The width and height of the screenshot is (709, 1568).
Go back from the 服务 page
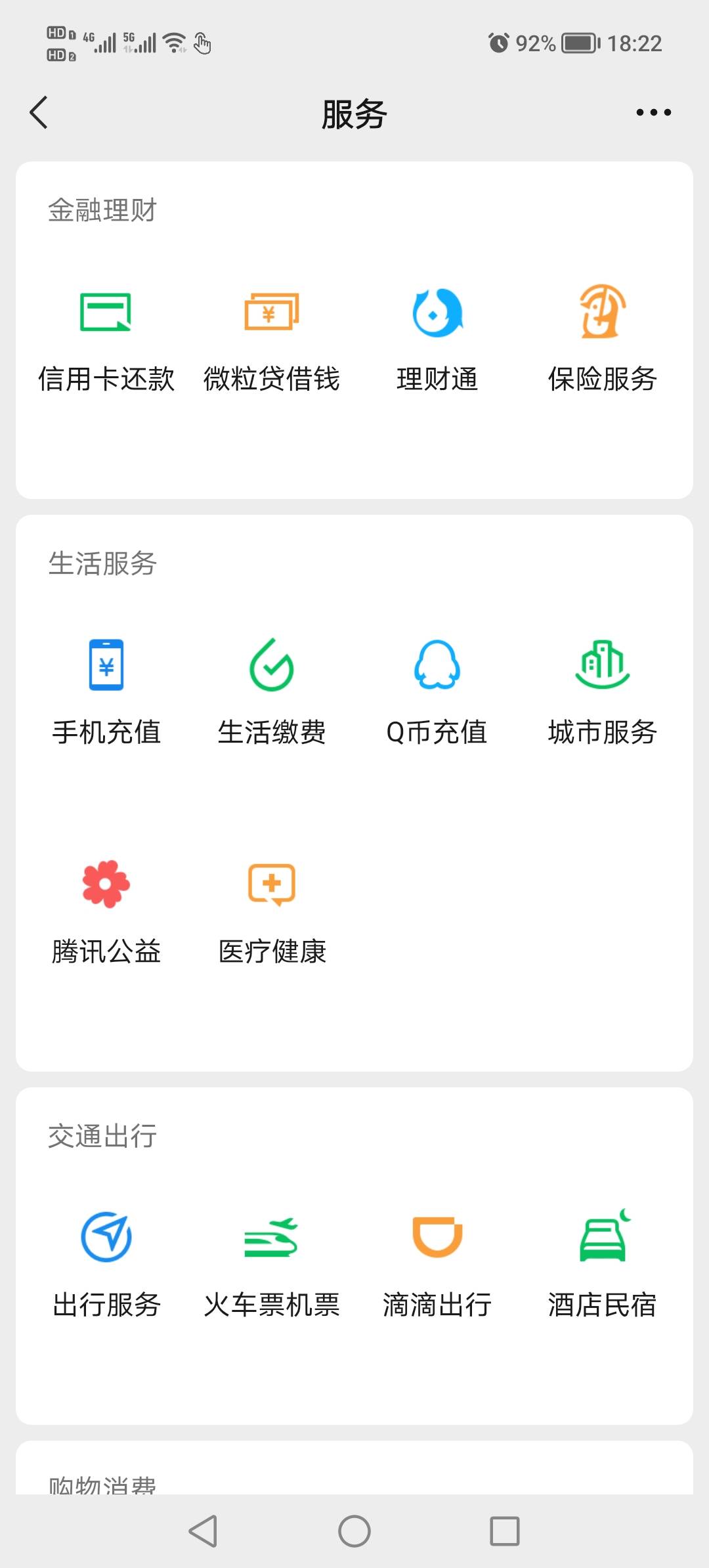[x=39, y=112]
